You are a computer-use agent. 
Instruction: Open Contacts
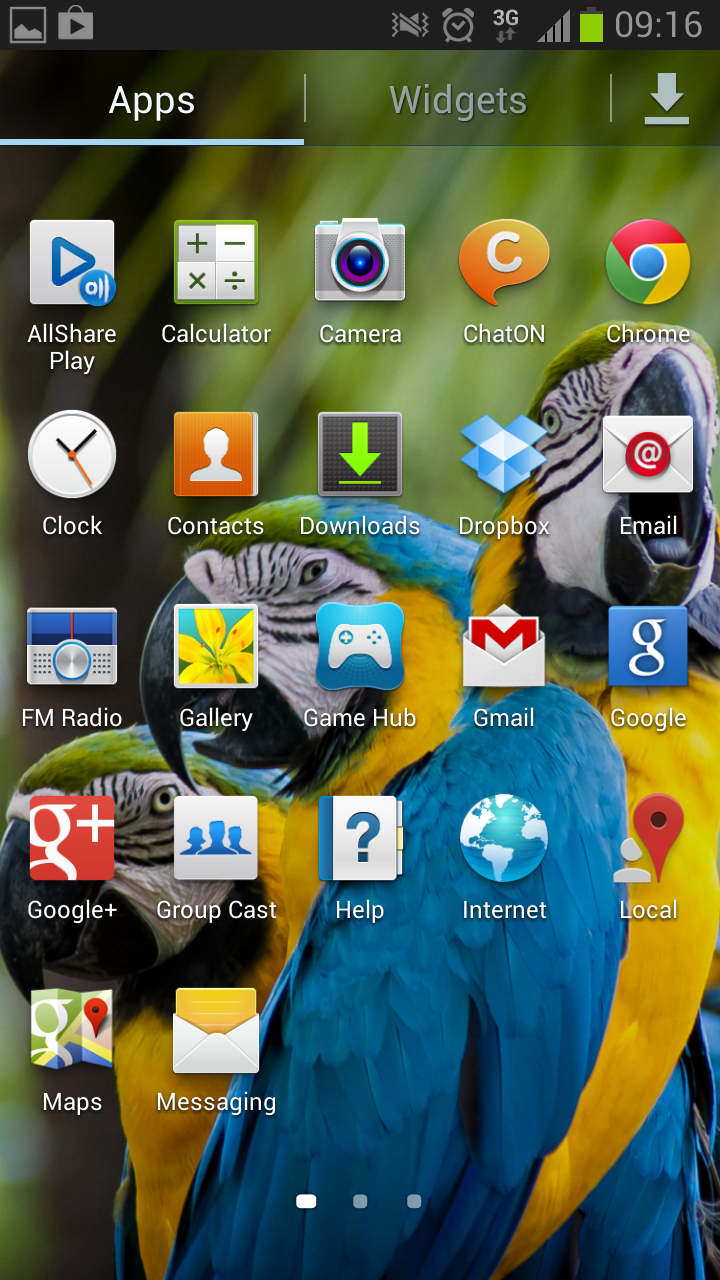coord(216,455)
